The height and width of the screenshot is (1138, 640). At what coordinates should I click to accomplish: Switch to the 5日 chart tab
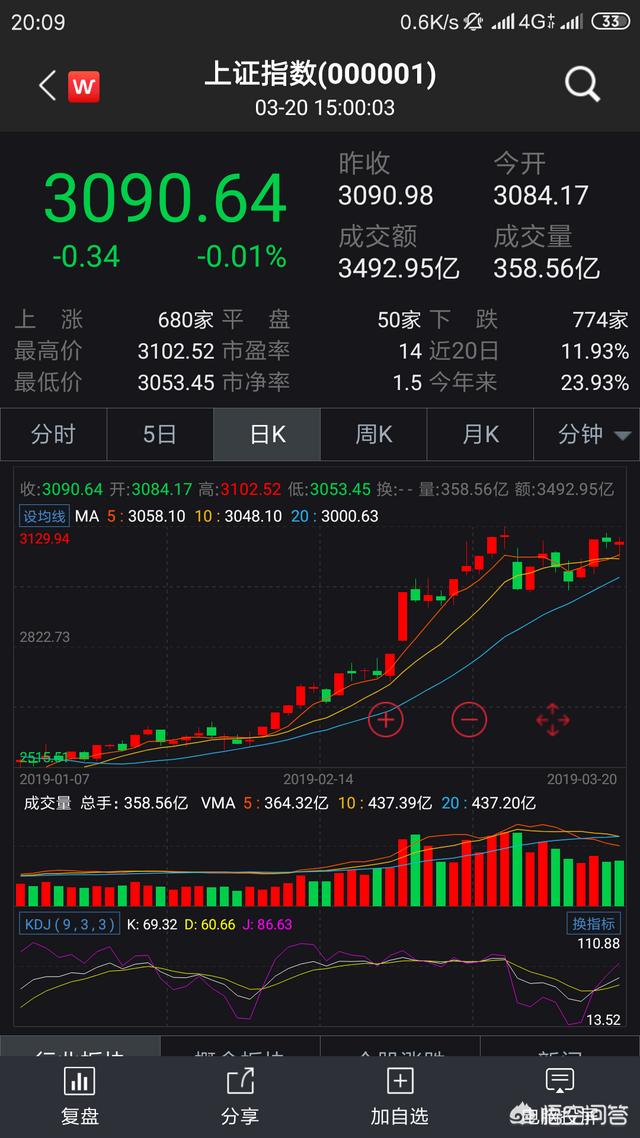[x=160, y=434]
